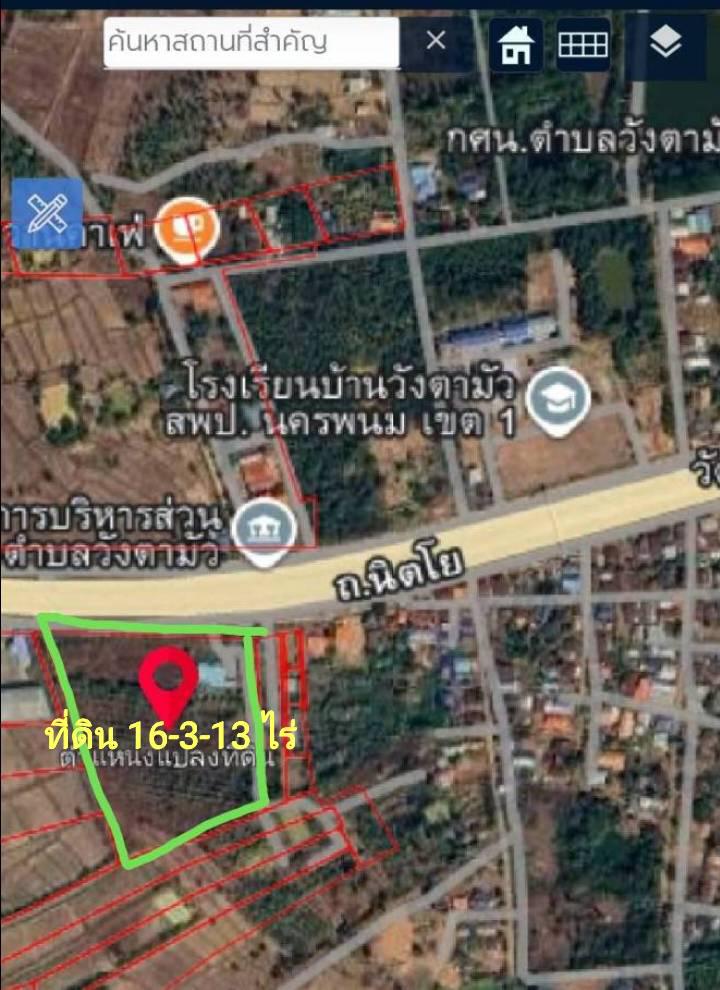Clear the search text with the X
The width and height of the screenshot is (720, 990).
[x=436, y=41]
